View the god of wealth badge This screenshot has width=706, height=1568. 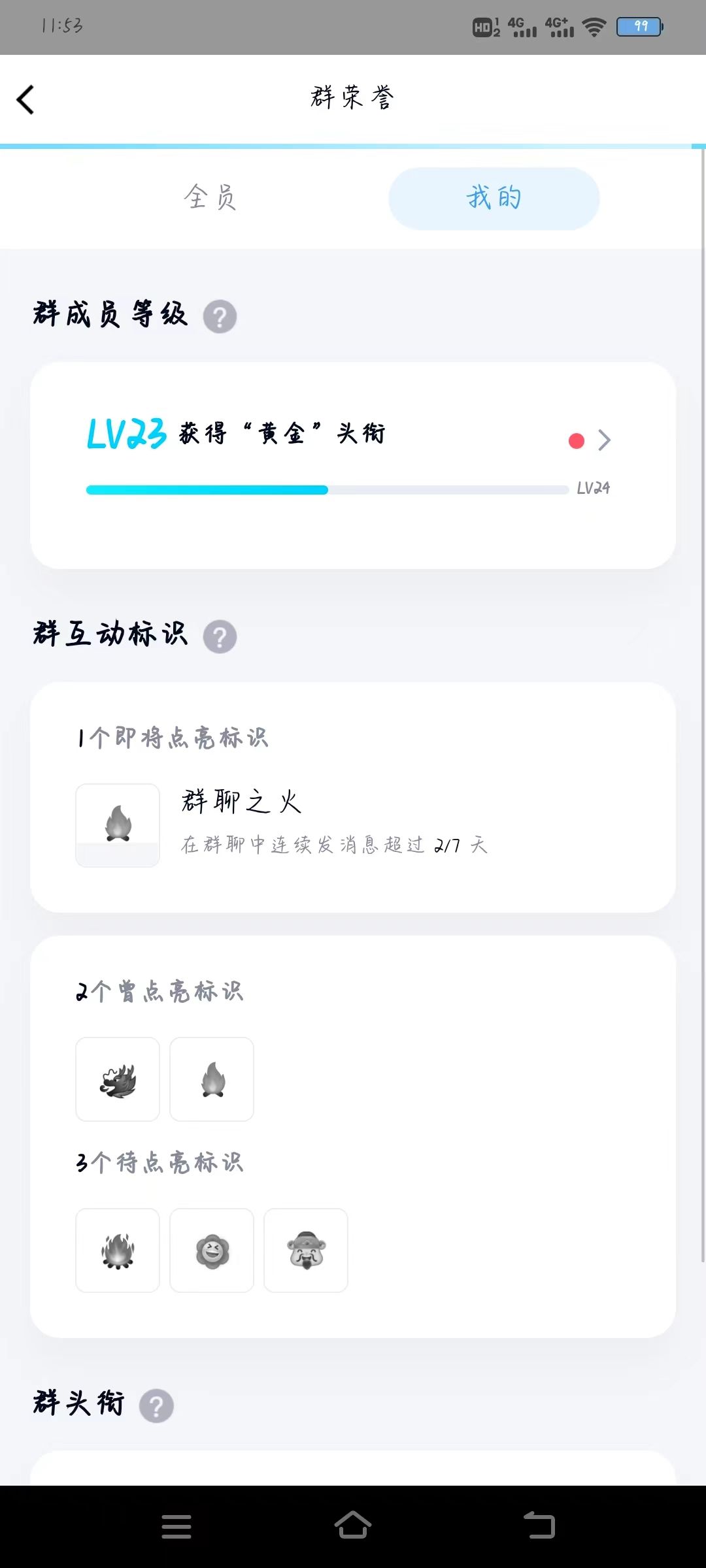pyautogui.click(x=306, y=1250)
